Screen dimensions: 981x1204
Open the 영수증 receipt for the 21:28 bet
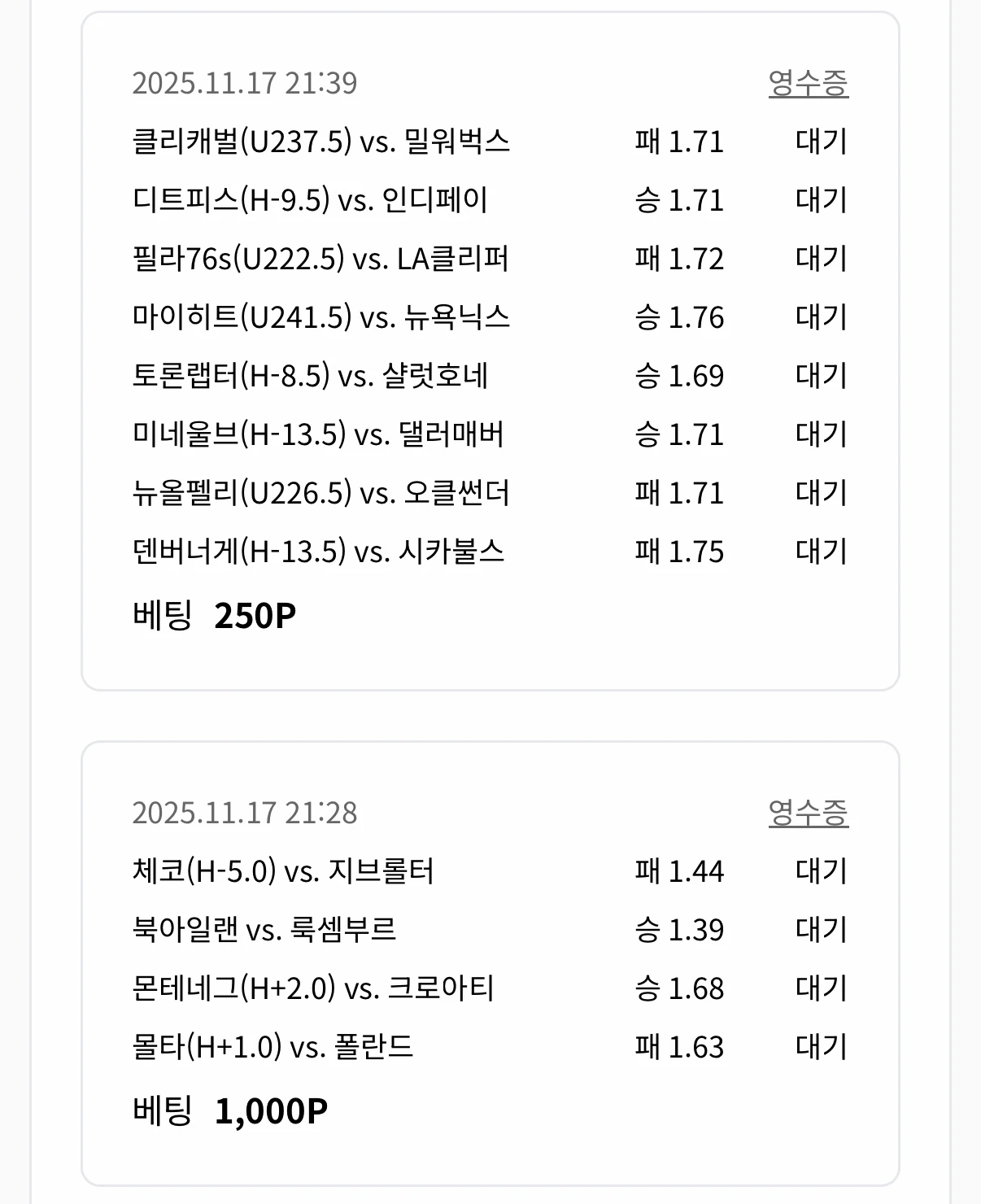click(810, 813)
